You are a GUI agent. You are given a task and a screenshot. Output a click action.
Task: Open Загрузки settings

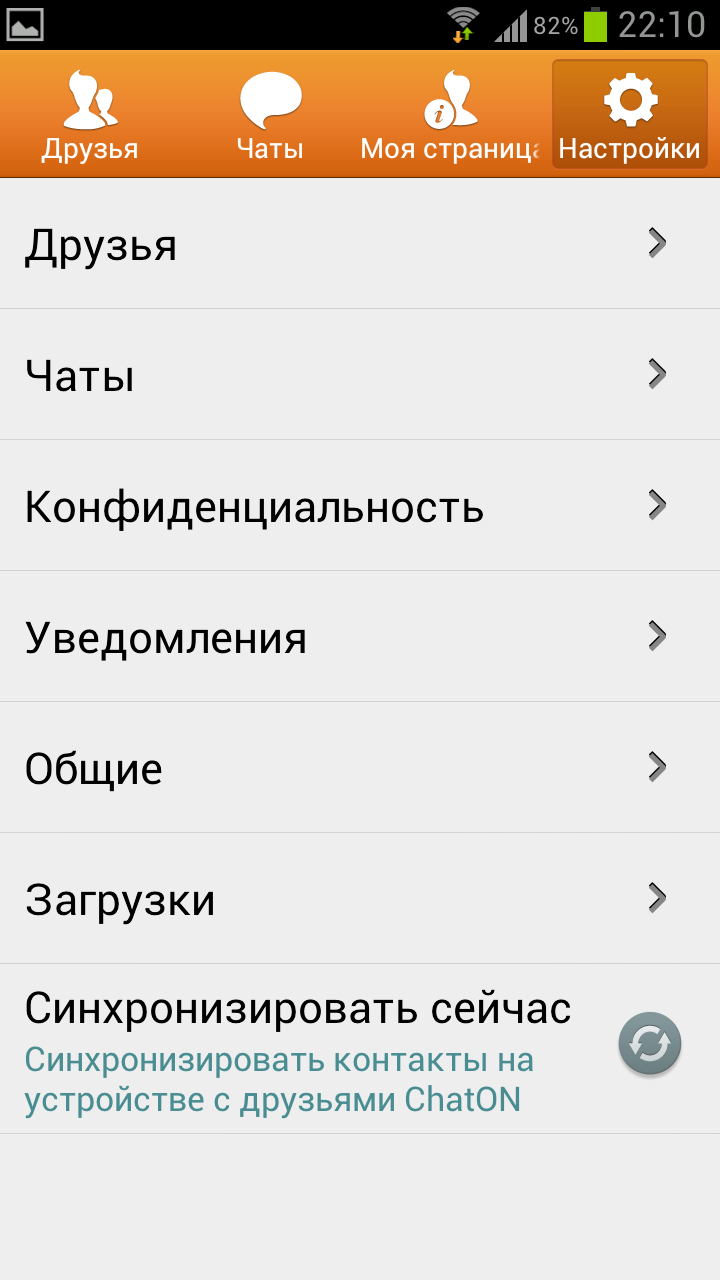pos(360,899)
